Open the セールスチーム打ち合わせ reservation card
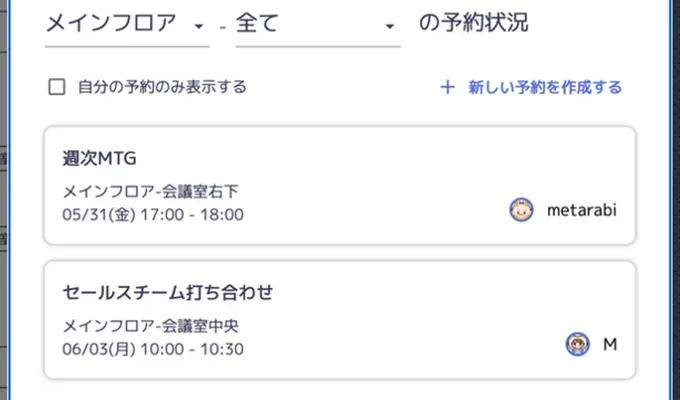680x400 pixels. click(x=339, y=319)
